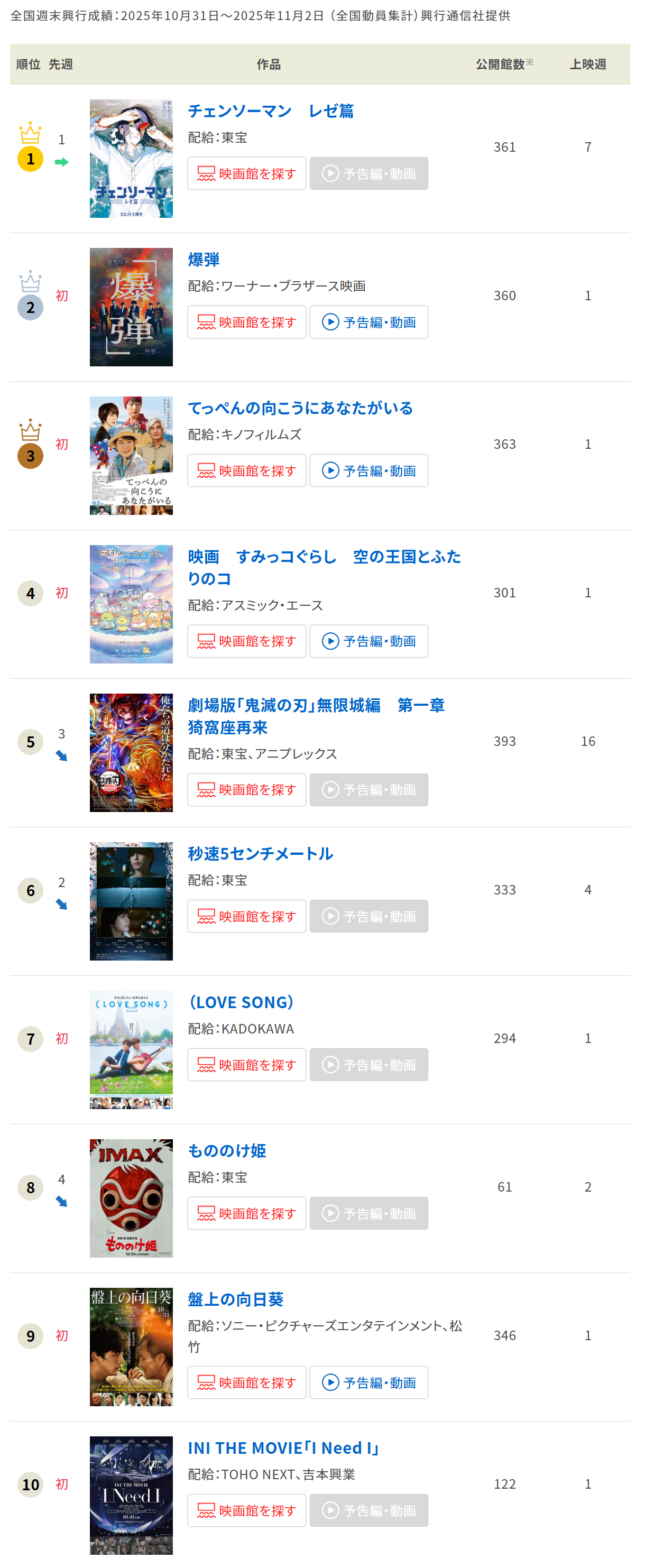Viewport: 645px width, 1568px height.
Task: Find theaters showing 秒速5センチメートル
Action: (246, 916)
